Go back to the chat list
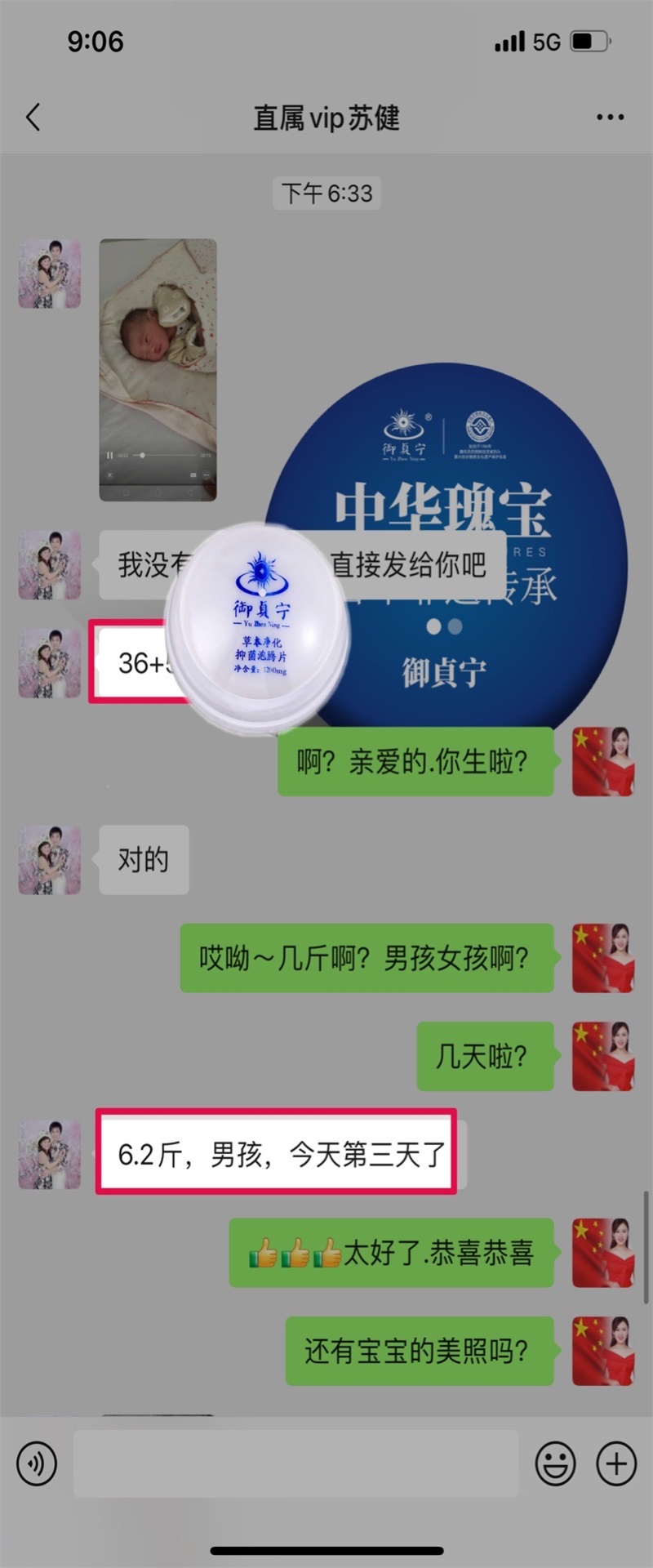This screenshot has width=653, height=1568. (33, 118)
